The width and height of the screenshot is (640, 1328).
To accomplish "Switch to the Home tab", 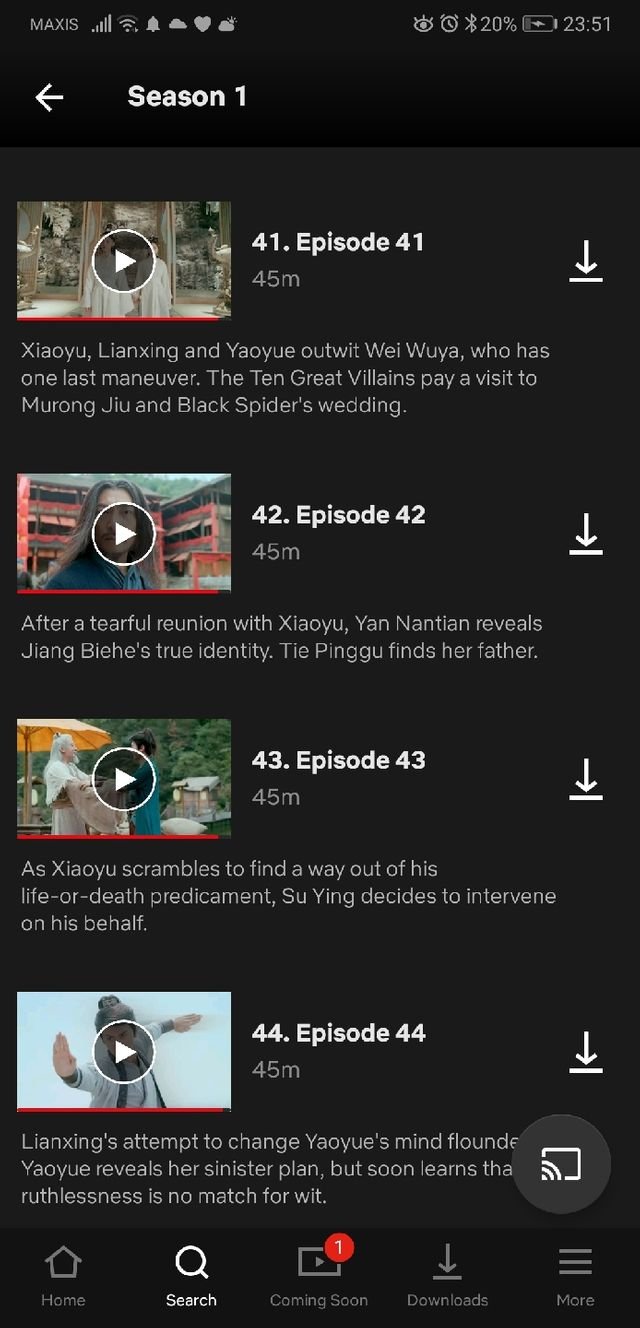I will coord(63,1276).
